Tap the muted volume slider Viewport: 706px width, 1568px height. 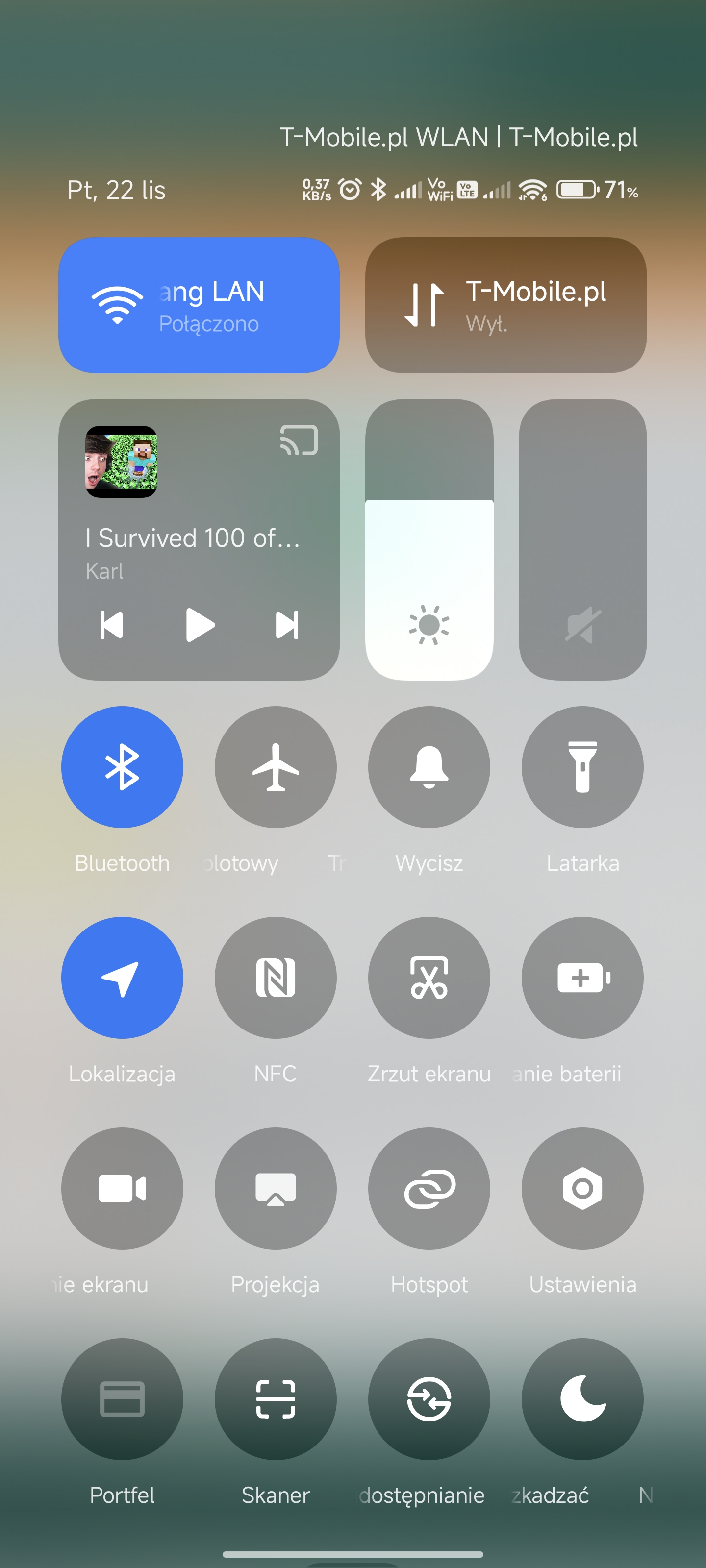click(582, 539)
